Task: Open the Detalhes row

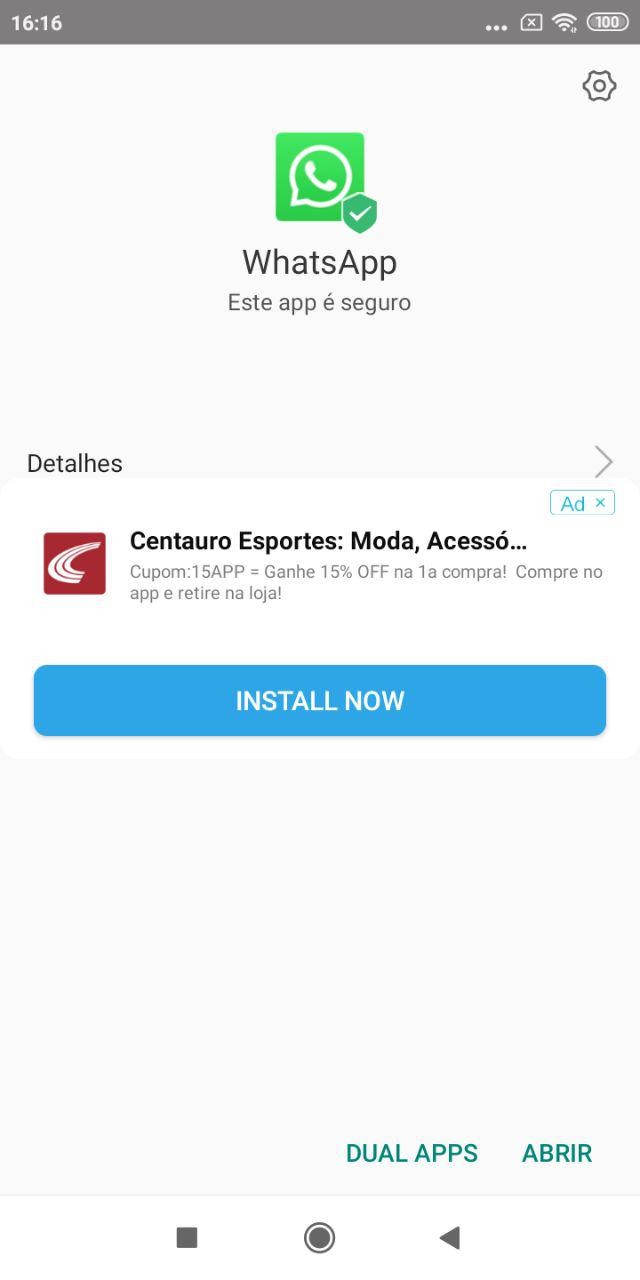Action: [x=320, y=463]
